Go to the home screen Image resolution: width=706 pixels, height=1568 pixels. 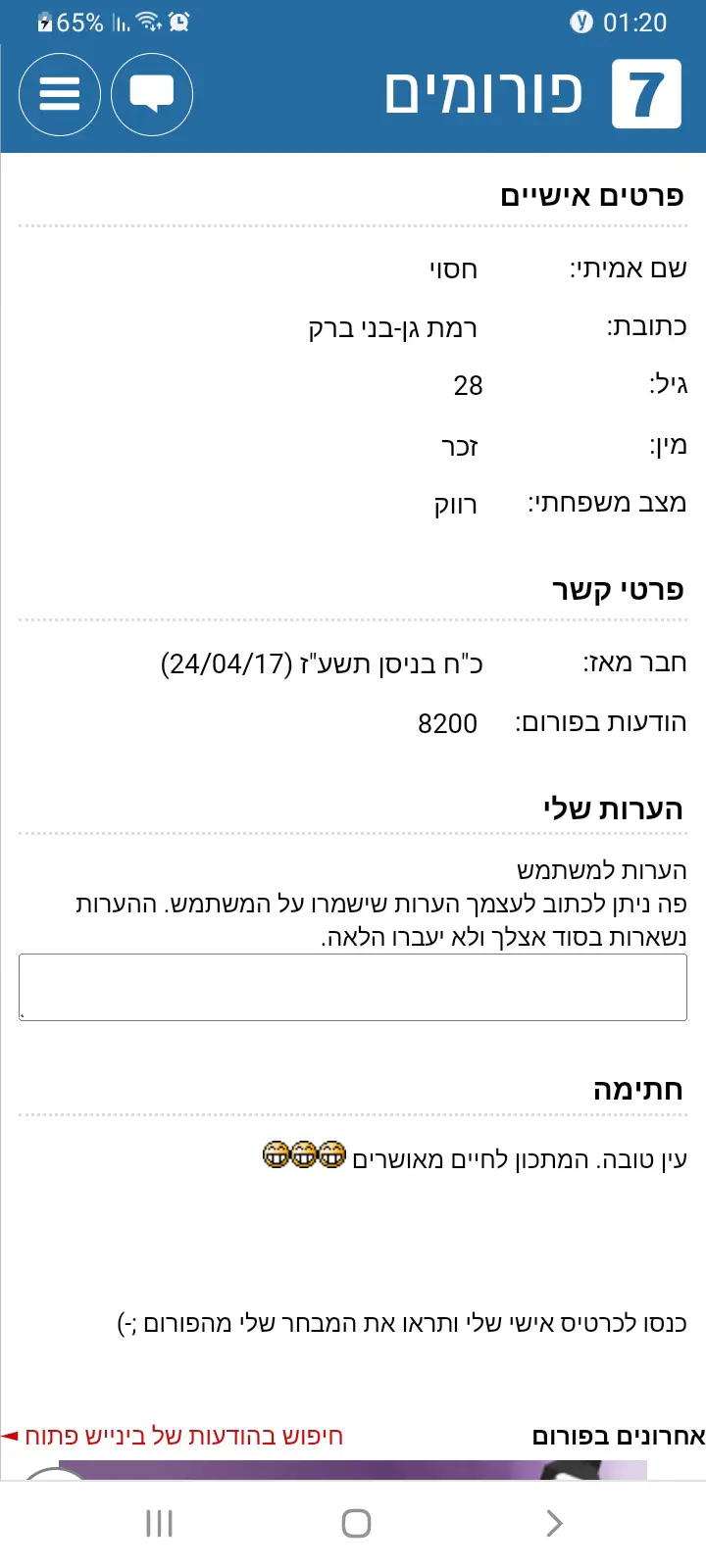click(356, 1523)
